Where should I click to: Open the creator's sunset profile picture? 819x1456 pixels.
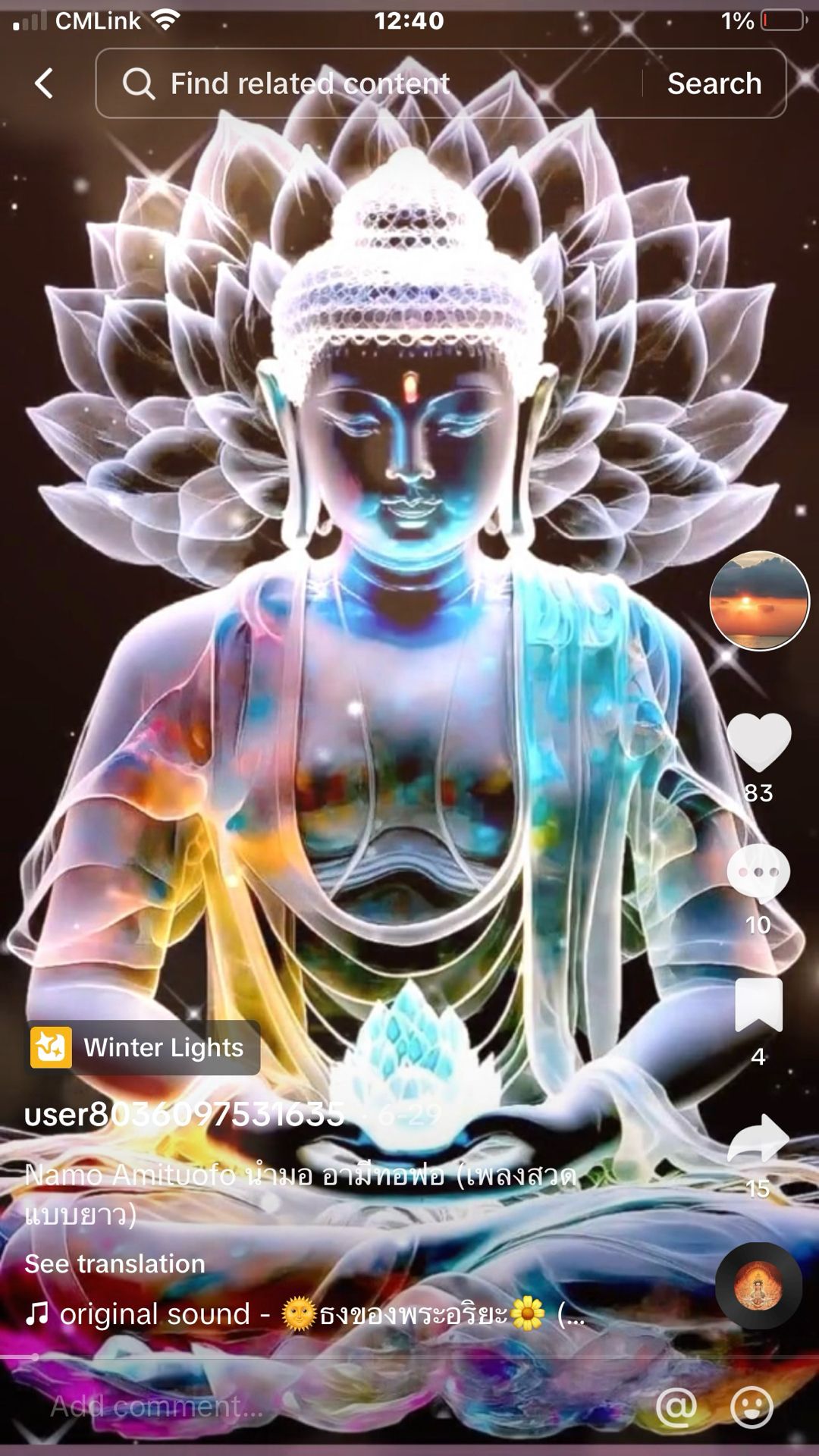[759, 601]
